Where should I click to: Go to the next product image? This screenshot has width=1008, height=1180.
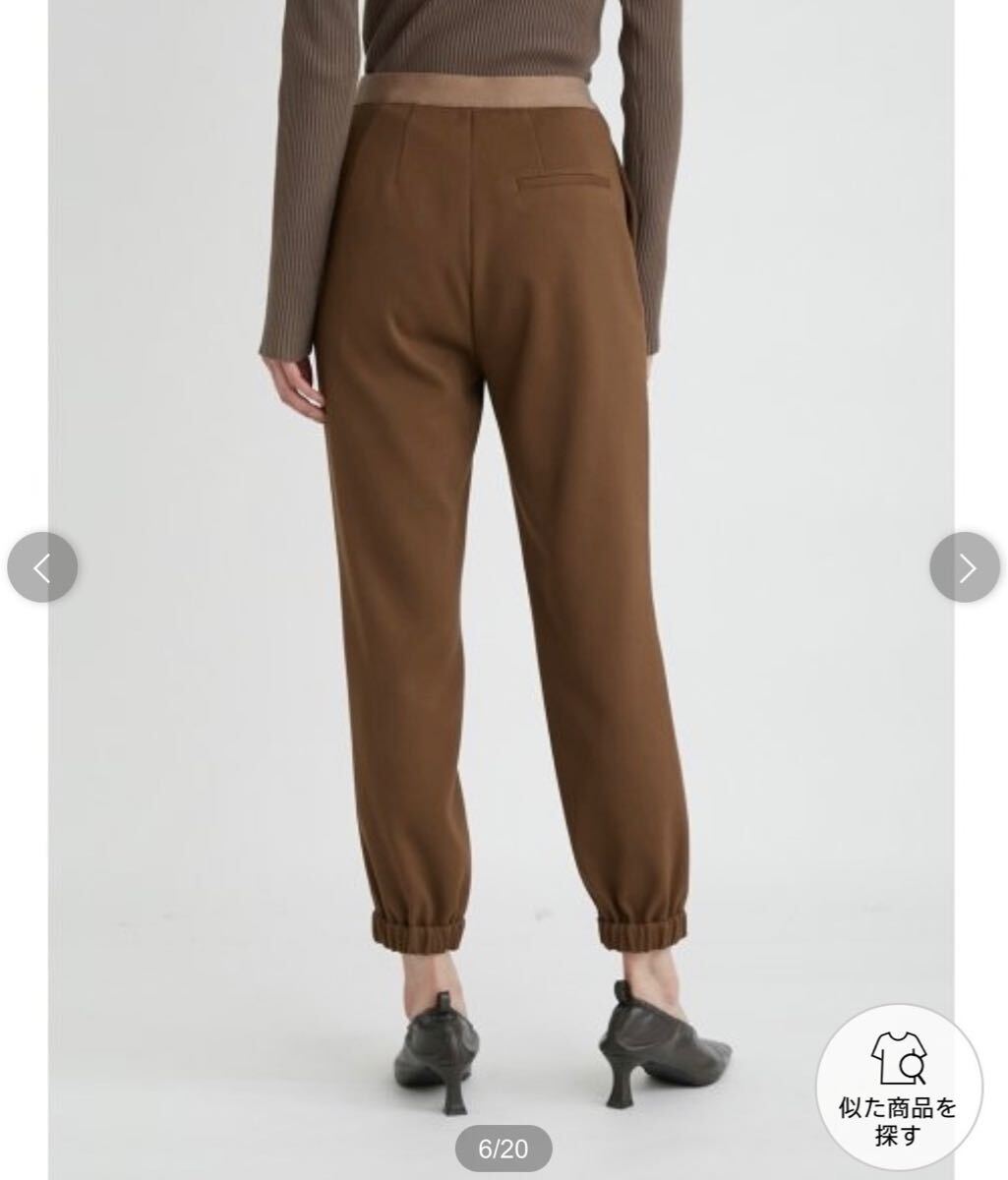(965, 567)
